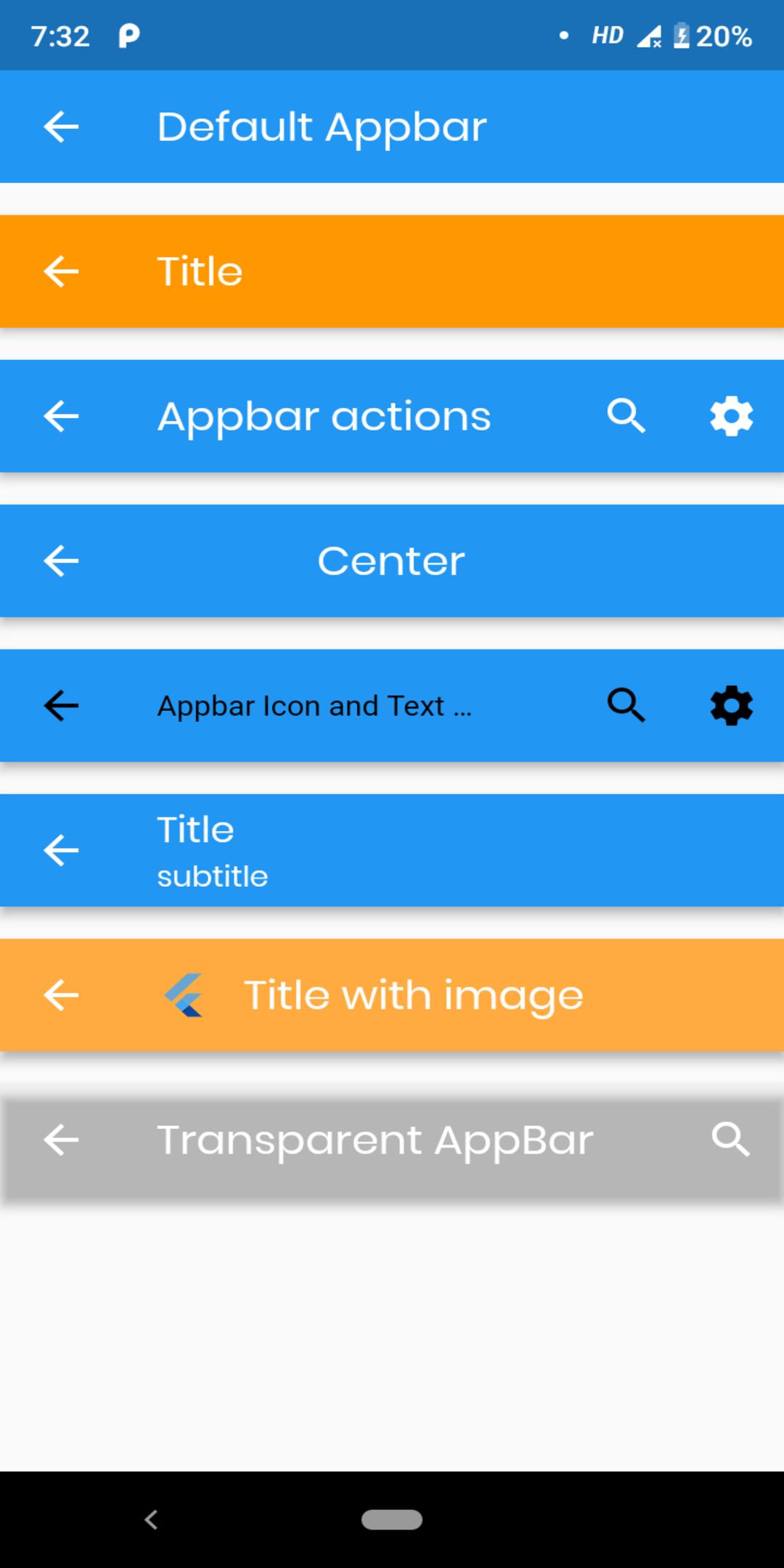This screenshot has height=1568, width=784.
Task: Open search in Appbar actions bar
Action: (x=626, y=416)
